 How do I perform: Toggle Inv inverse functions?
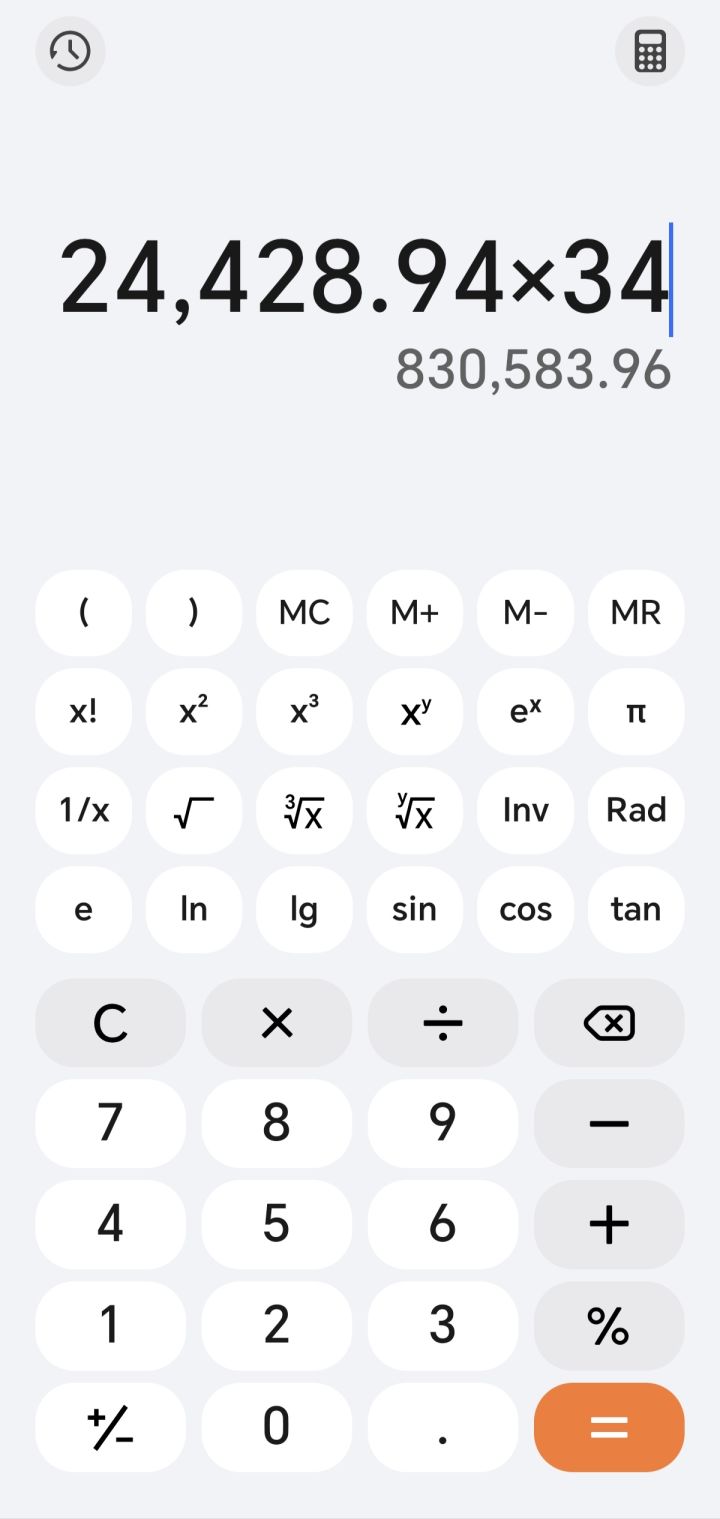[525, 810]
